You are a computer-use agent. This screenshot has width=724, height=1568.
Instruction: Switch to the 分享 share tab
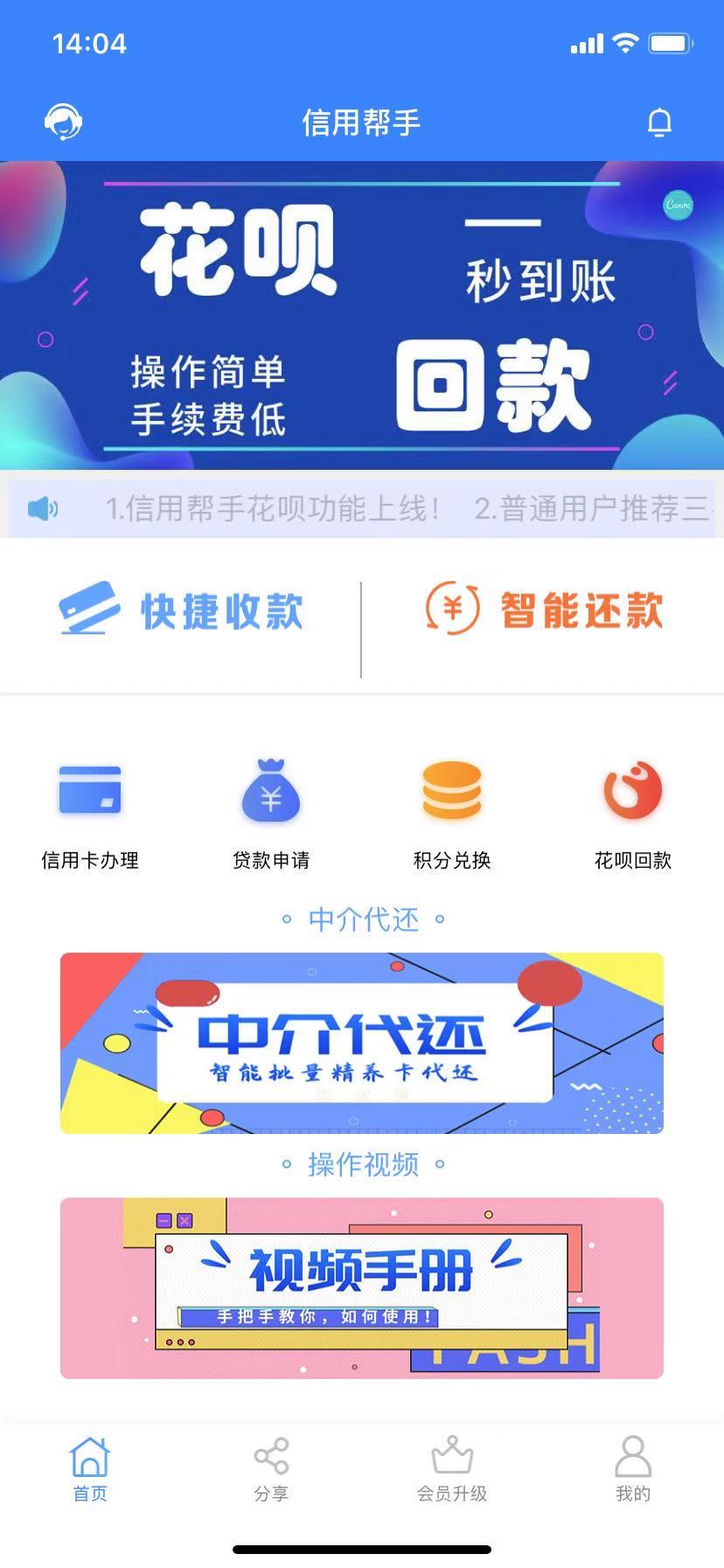pyautogui.click(x=271, y=1469)
